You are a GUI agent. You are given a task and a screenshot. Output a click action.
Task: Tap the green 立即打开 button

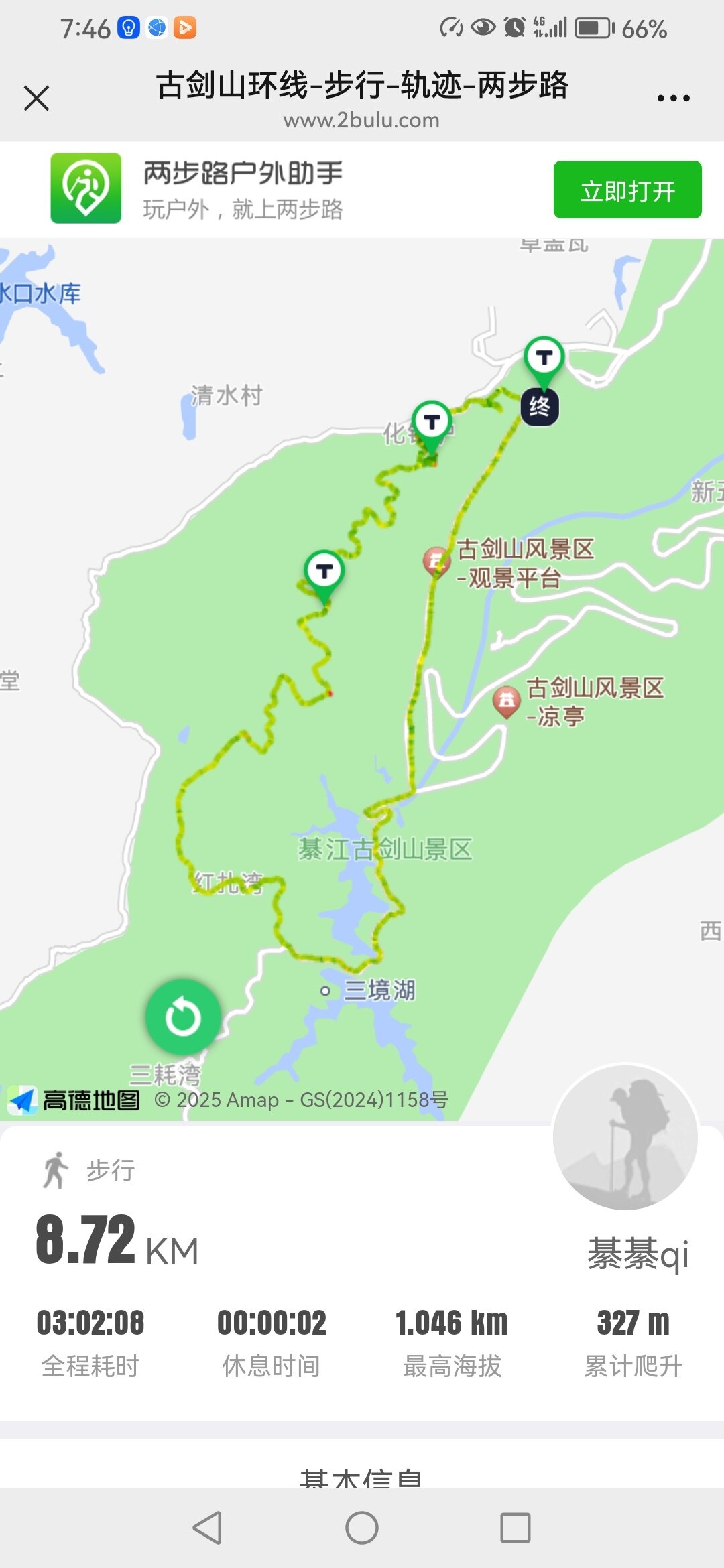click(x=627, y=190)
